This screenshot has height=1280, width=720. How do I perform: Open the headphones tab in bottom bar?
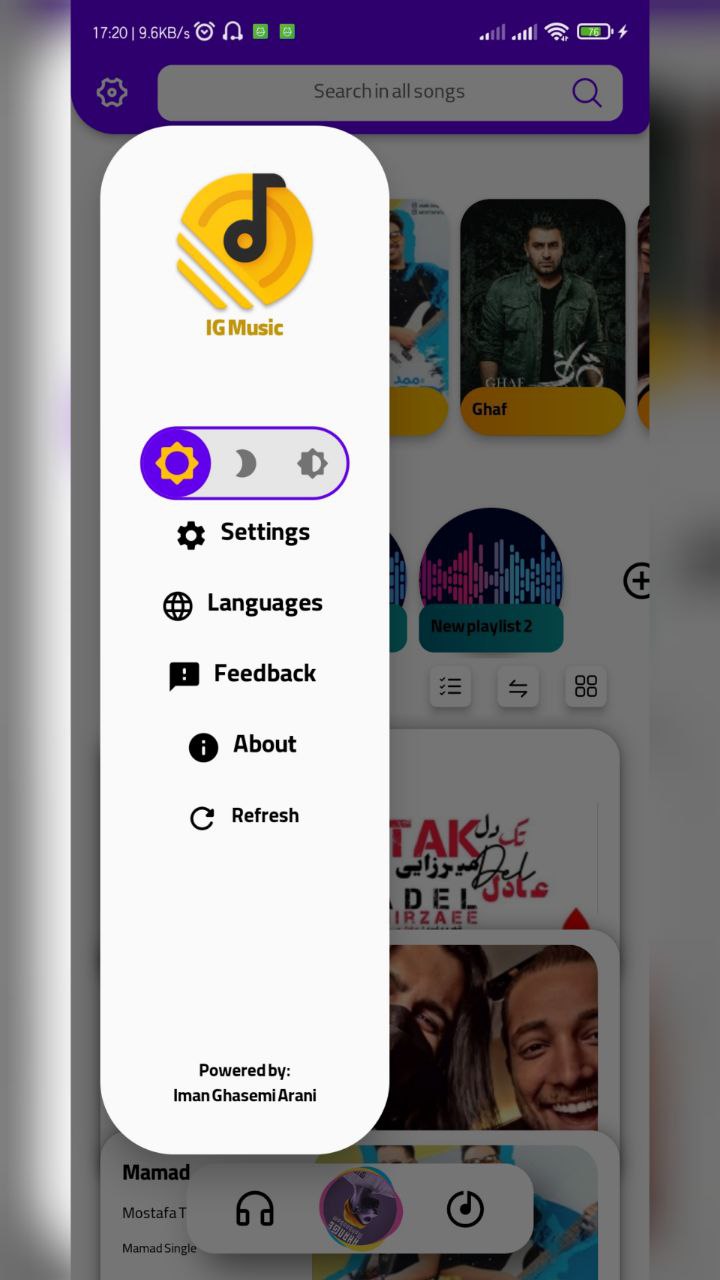255,1209
